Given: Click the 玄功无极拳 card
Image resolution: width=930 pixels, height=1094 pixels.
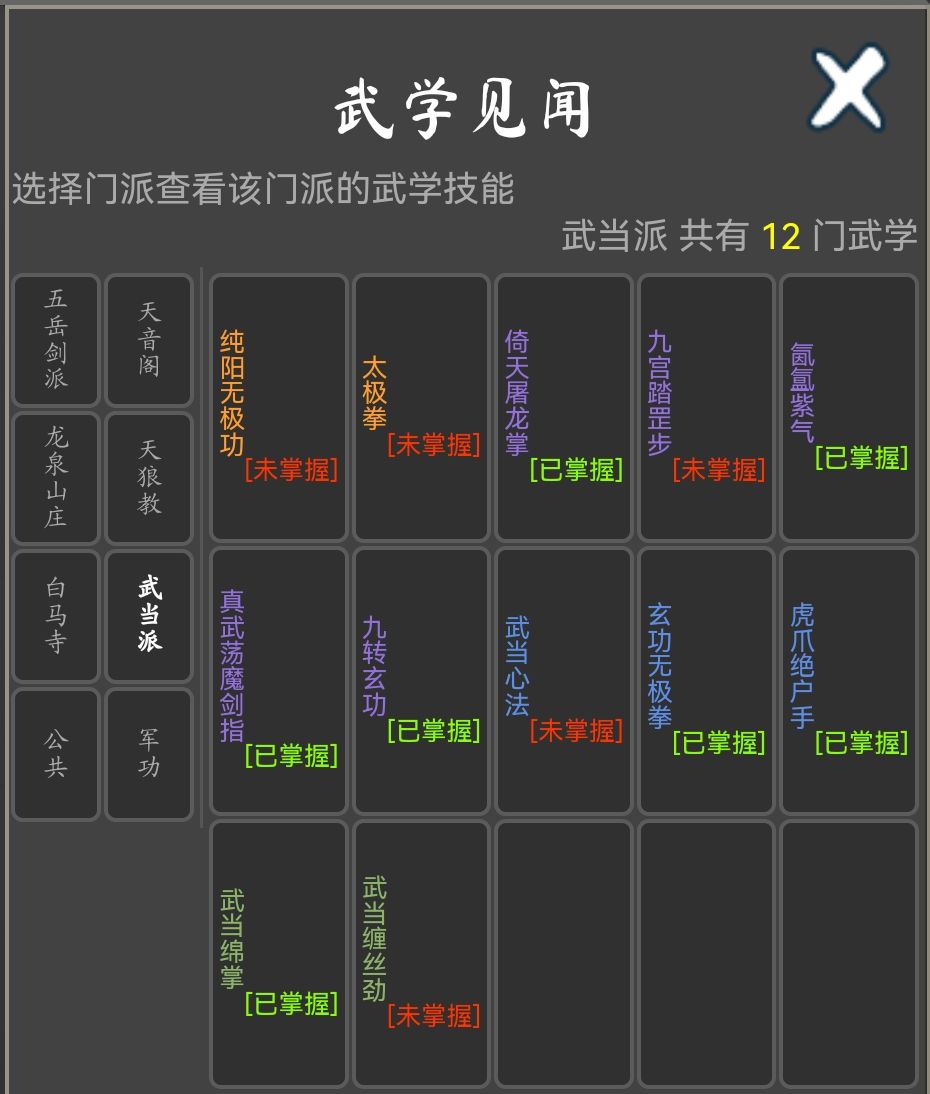Looking at the screenshot, I should click(x=706, y=680).
